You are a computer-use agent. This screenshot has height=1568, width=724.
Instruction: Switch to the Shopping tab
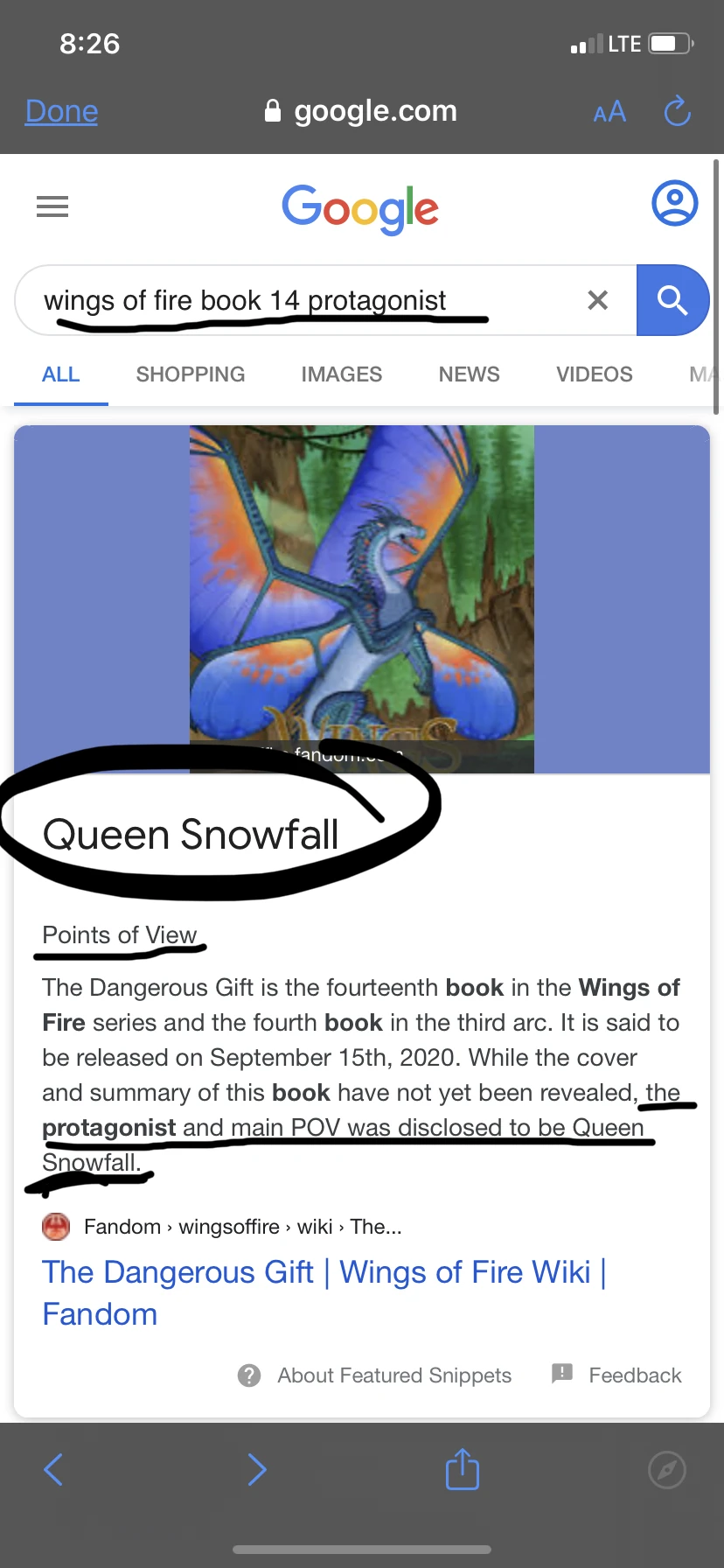tap(191, 374)
